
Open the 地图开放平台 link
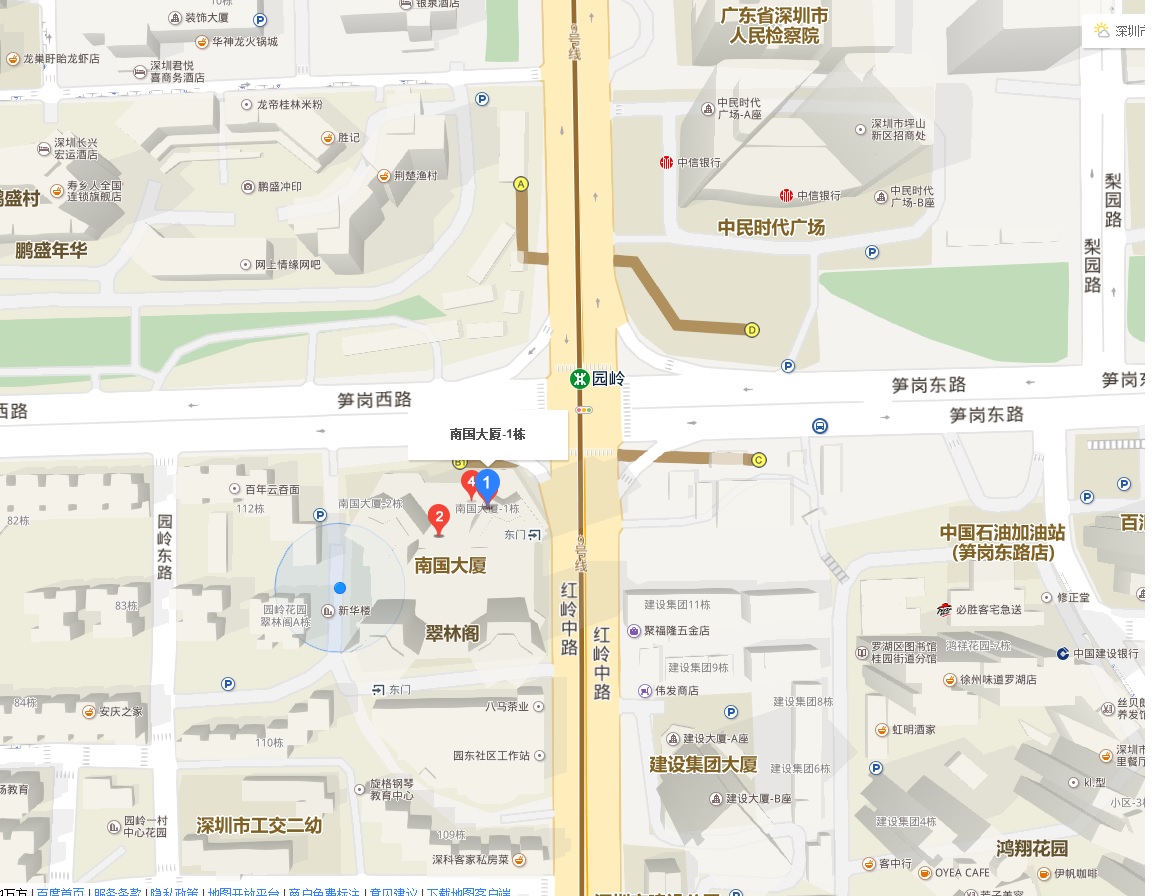242,891
